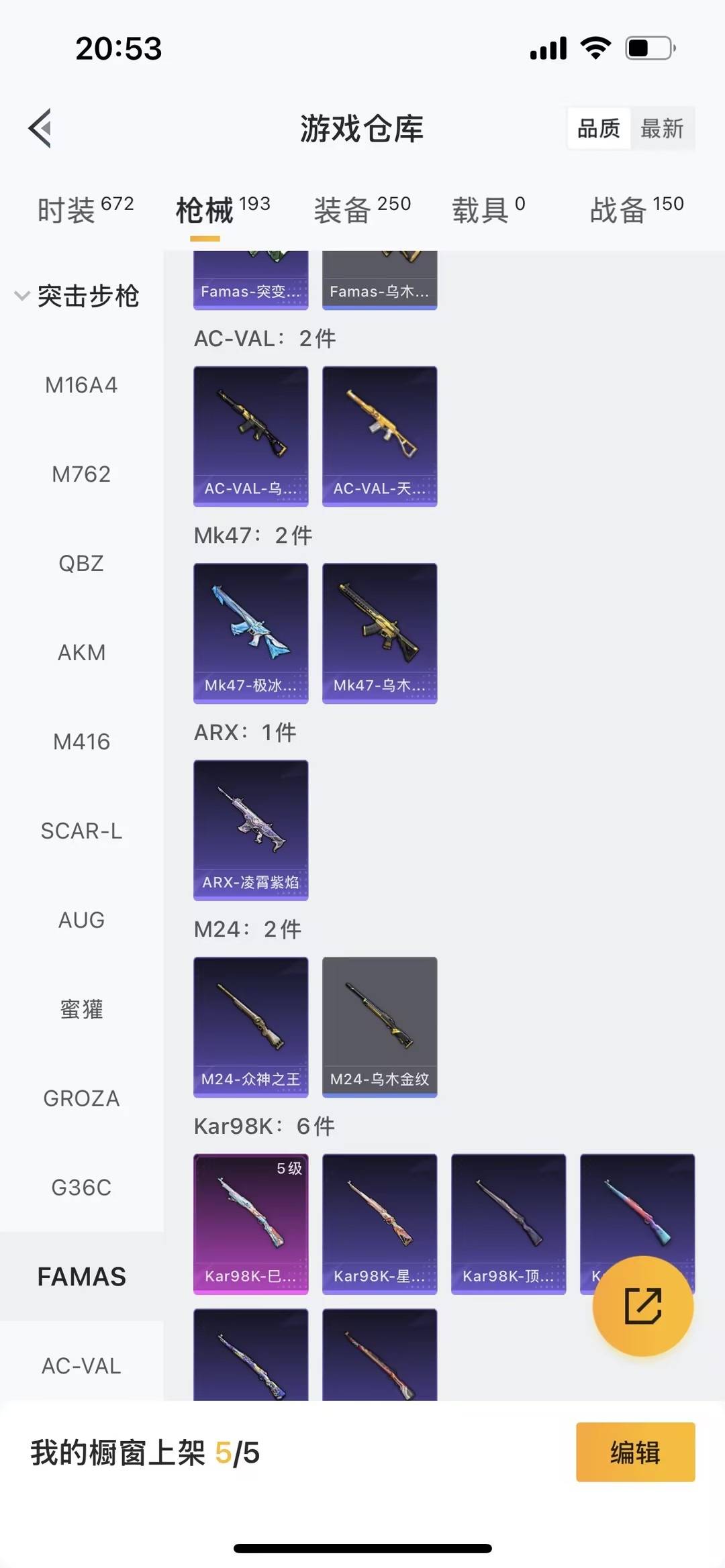View the AC-VAL-天 gold skin
Viewport: 725px width, 1568px height.
coord(380,436)
